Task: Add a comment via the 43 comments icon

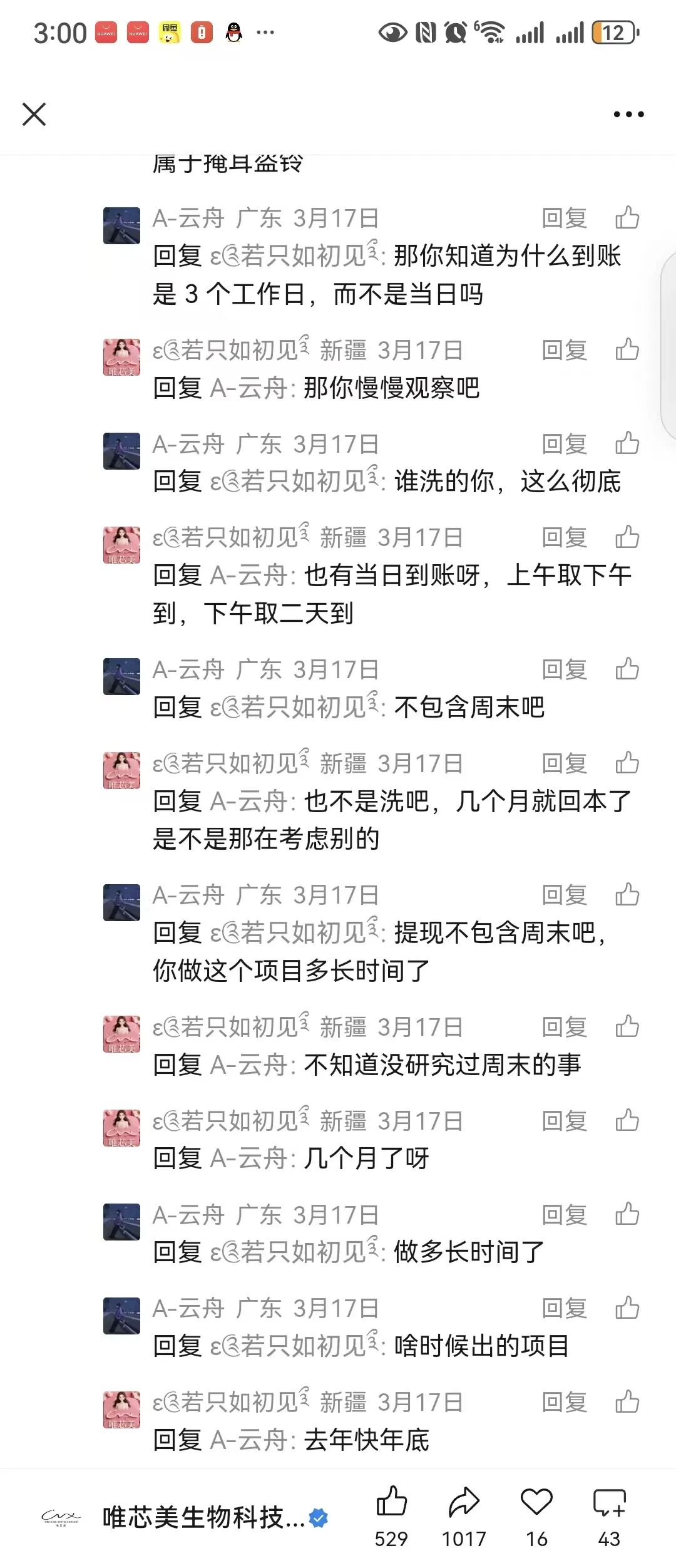Action: (609, 1504)
